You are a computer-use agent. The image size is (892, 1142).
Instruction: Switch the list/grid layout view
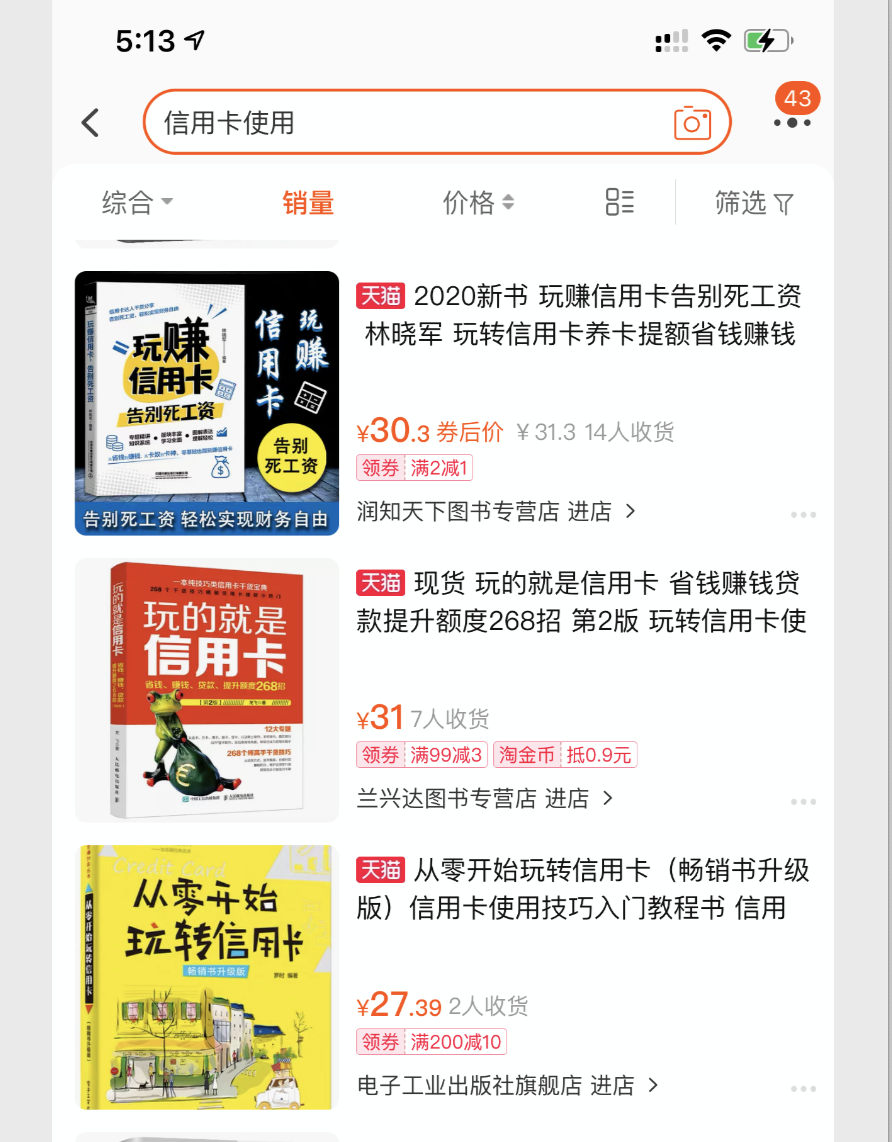[x=620, y=203]
